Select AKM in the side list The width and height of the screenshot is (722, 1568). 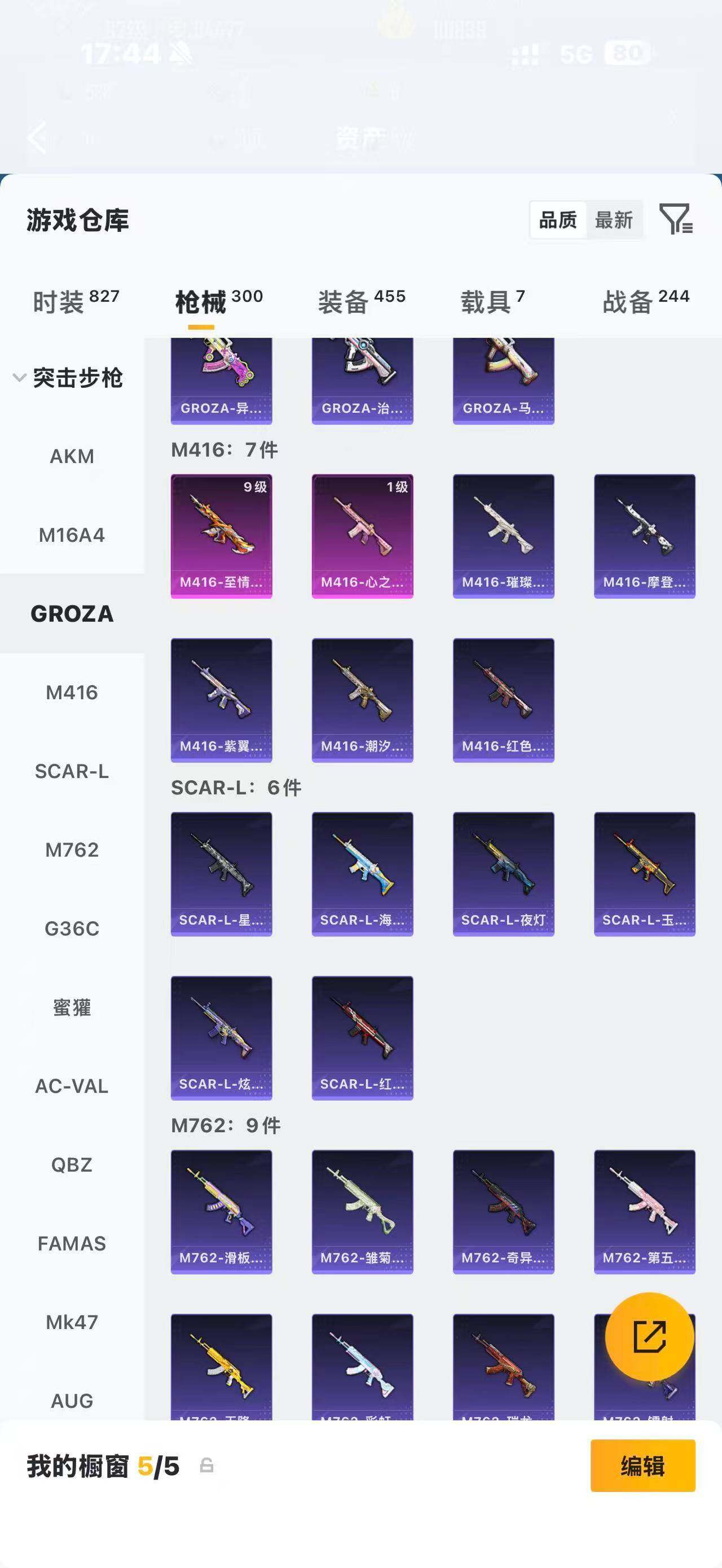point(72,457)
